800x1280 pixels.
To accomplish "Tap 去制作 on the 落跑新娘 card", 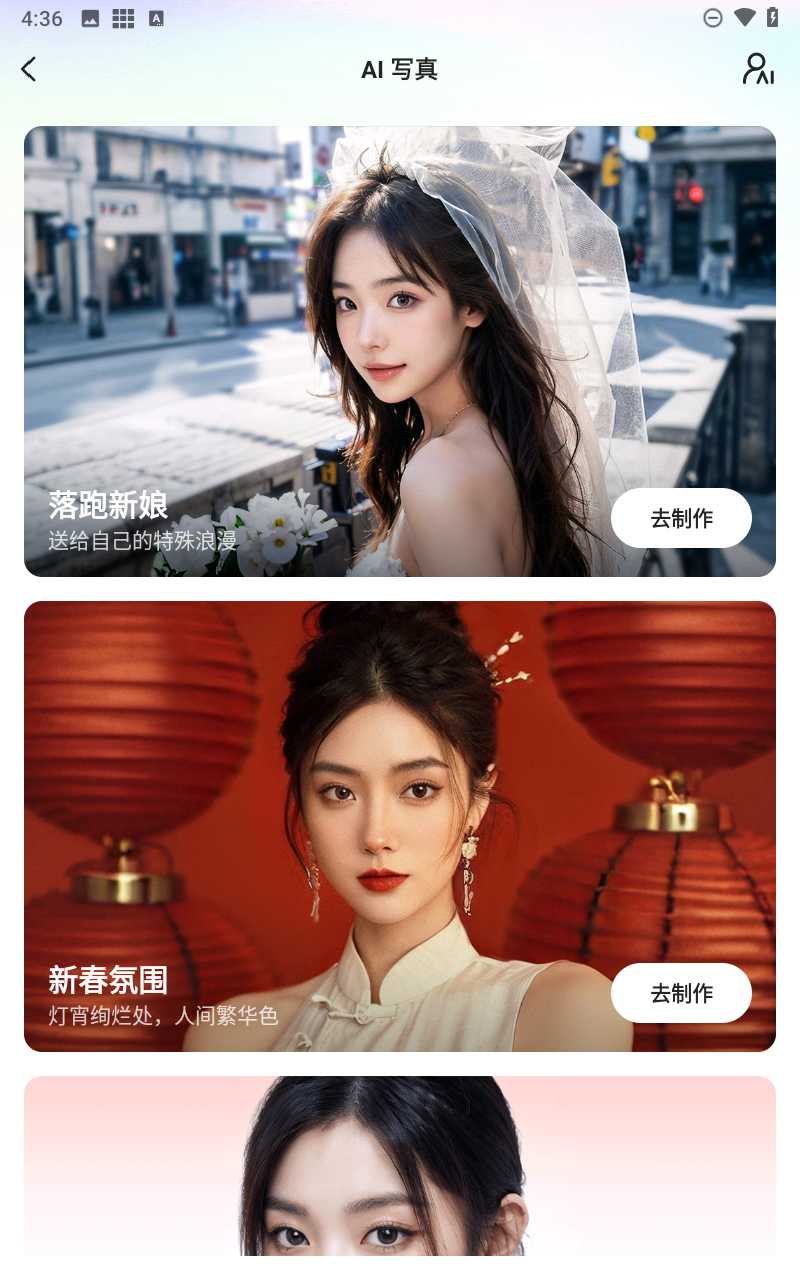I will (x=681, y=517).
